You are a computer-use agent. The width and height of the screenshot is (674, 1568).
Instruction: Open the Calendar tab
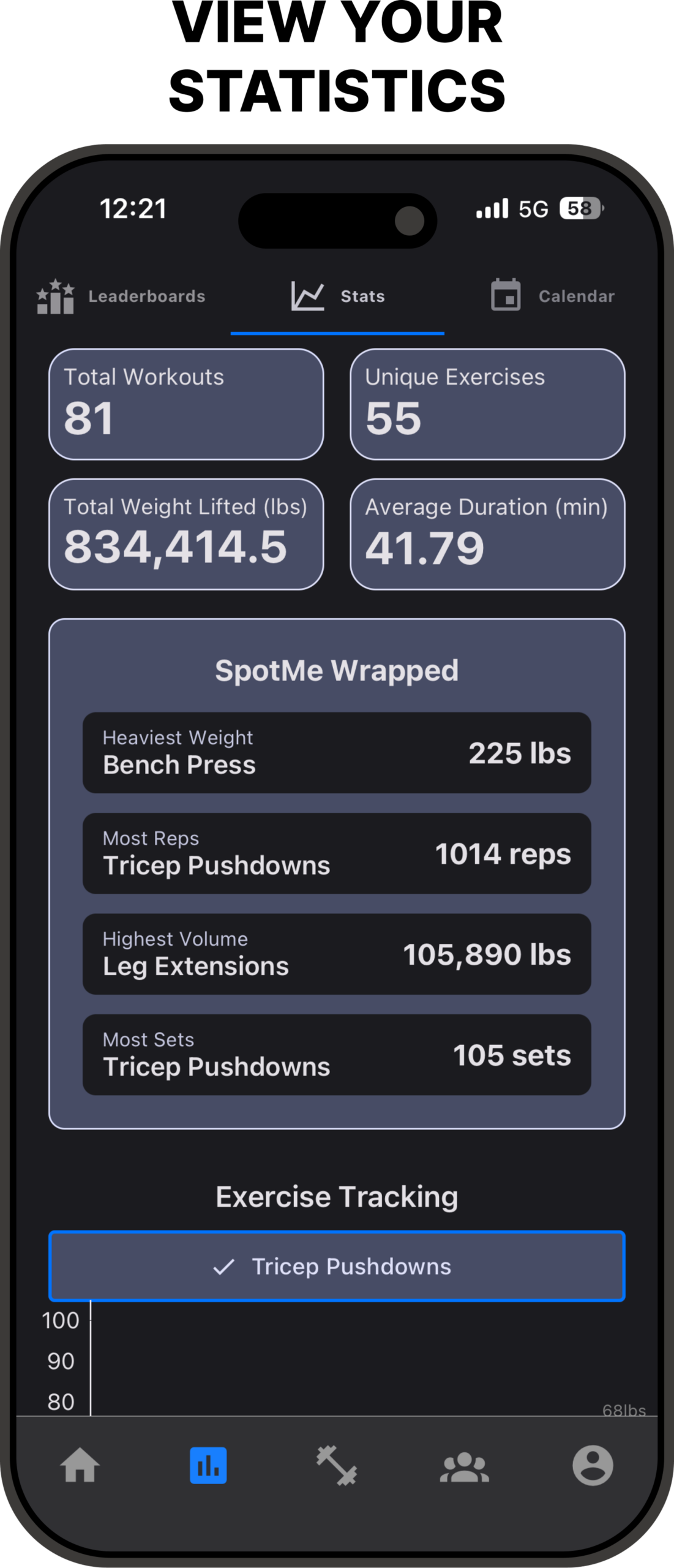[553, 296]
